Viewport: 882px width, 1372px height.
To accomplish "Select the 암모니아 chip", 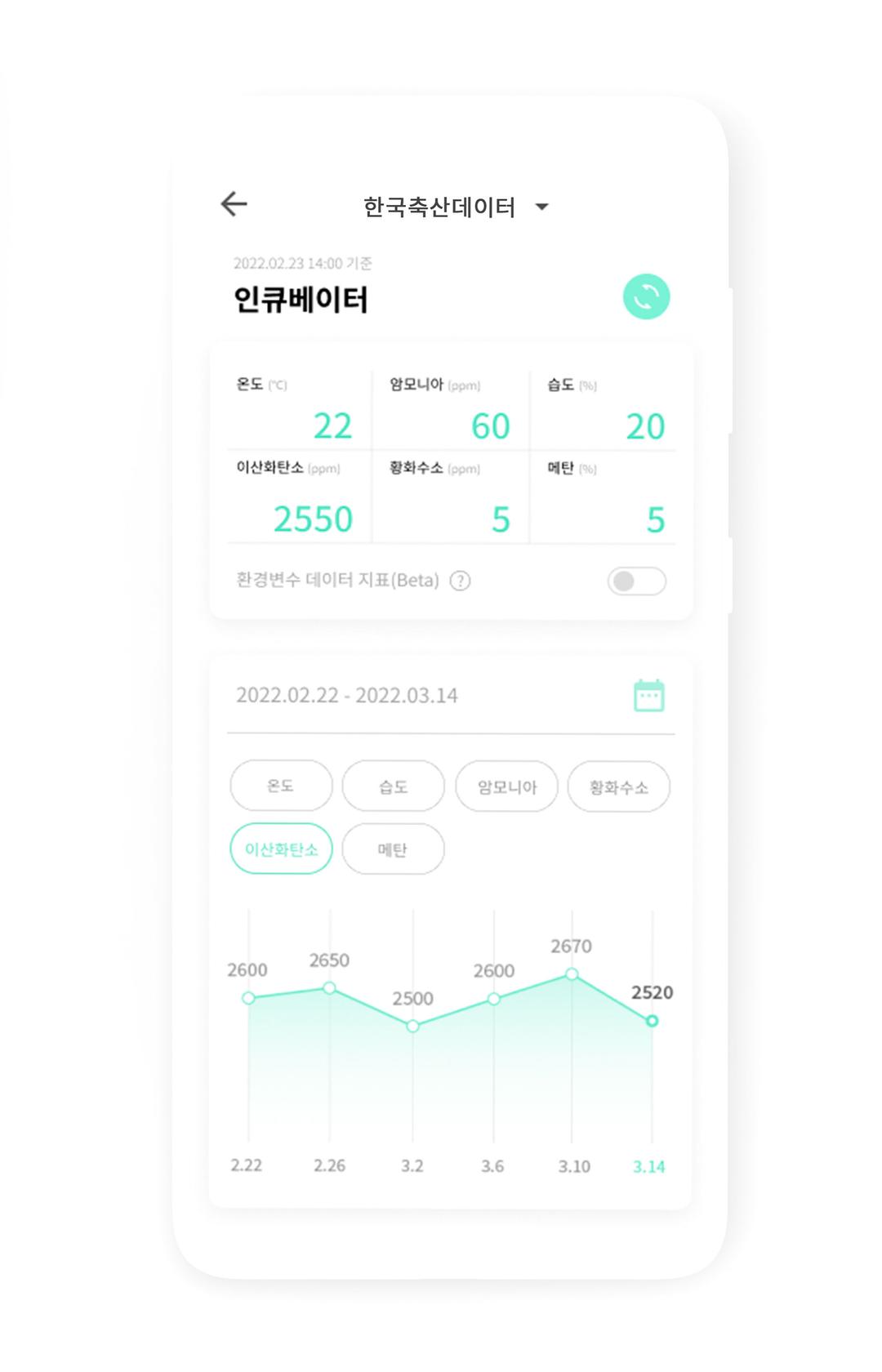I will (x=506, y=786).
